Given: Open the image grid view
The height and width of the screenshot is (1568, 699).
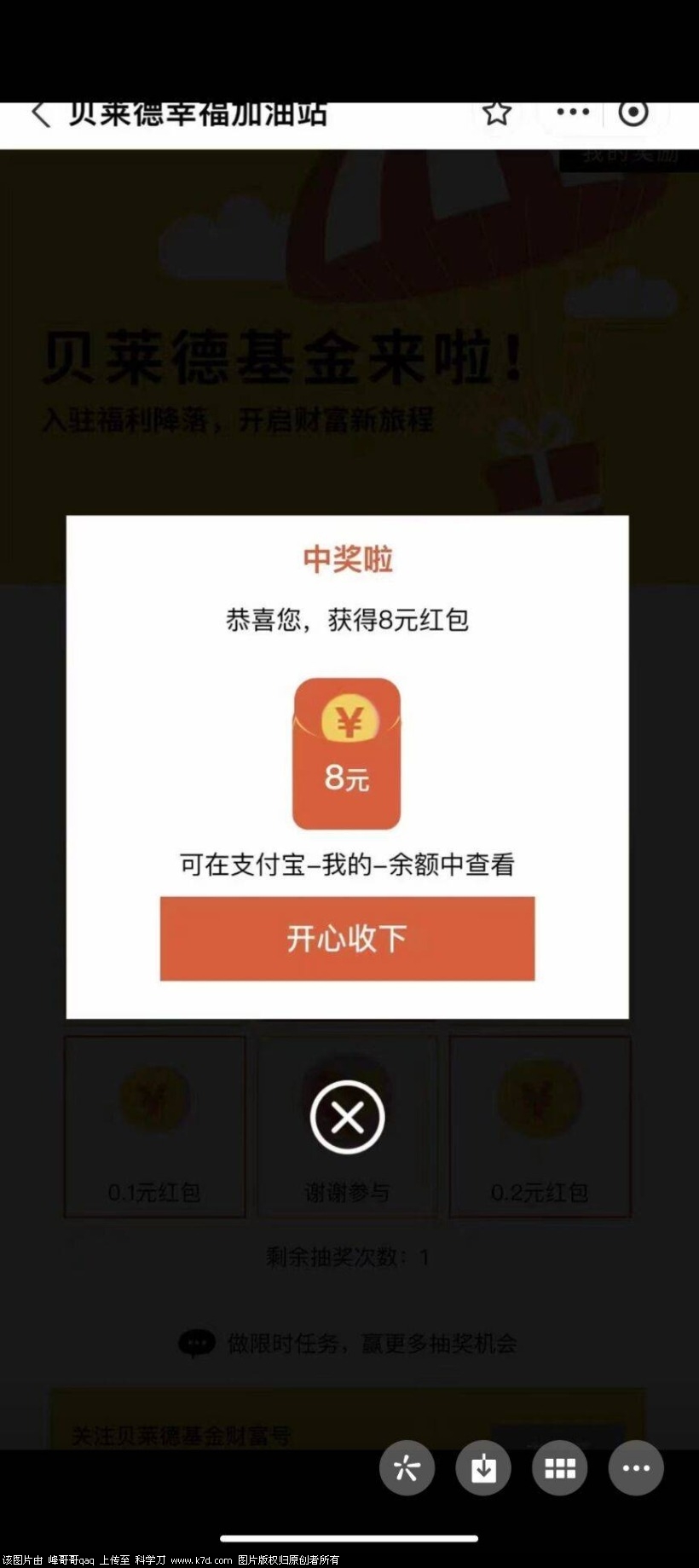Looking at the screenshot, I should pyautogui.click(x=559, y=1467).
